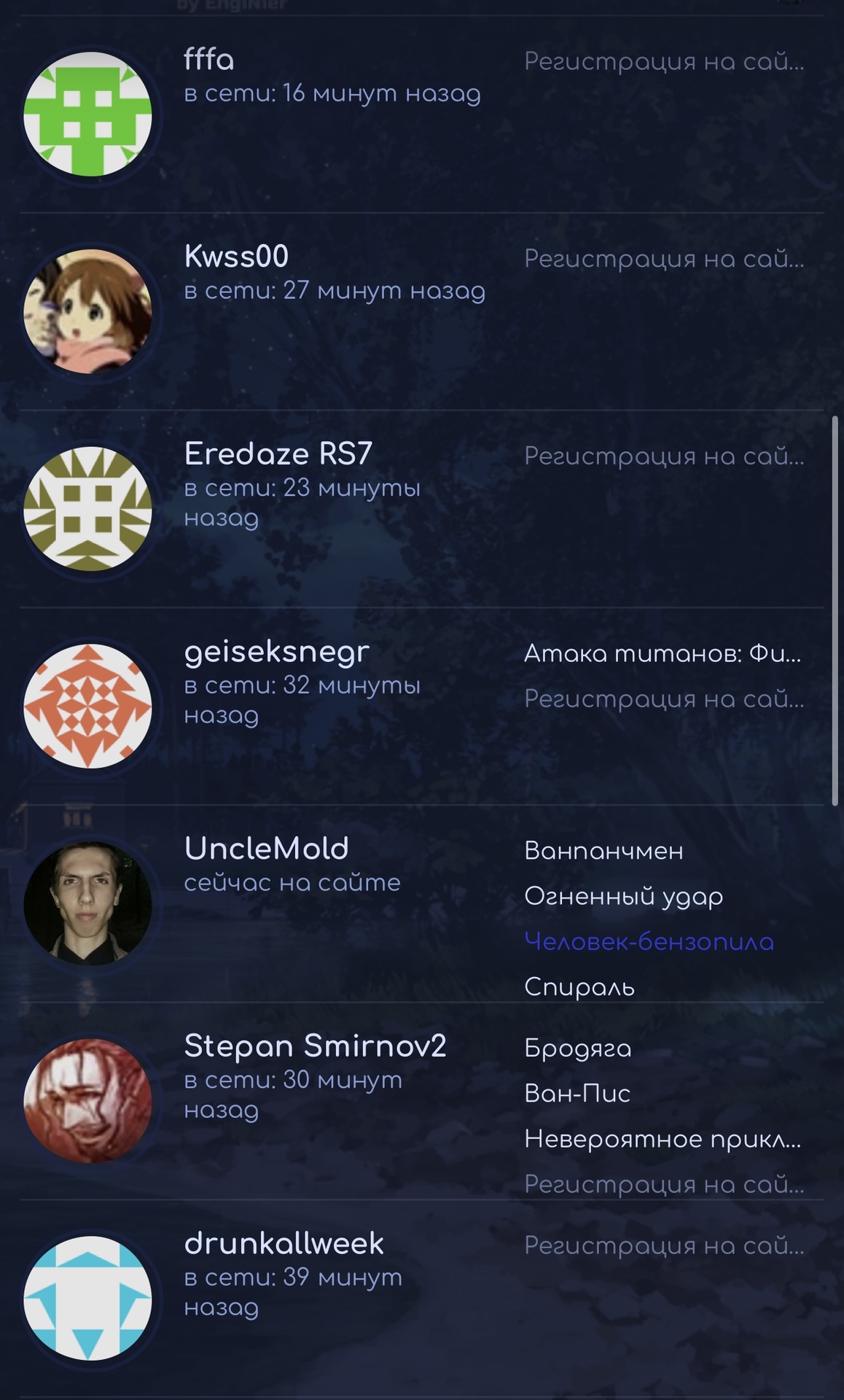
Task: Open Kwss00's profile
Action: (236, 257)
